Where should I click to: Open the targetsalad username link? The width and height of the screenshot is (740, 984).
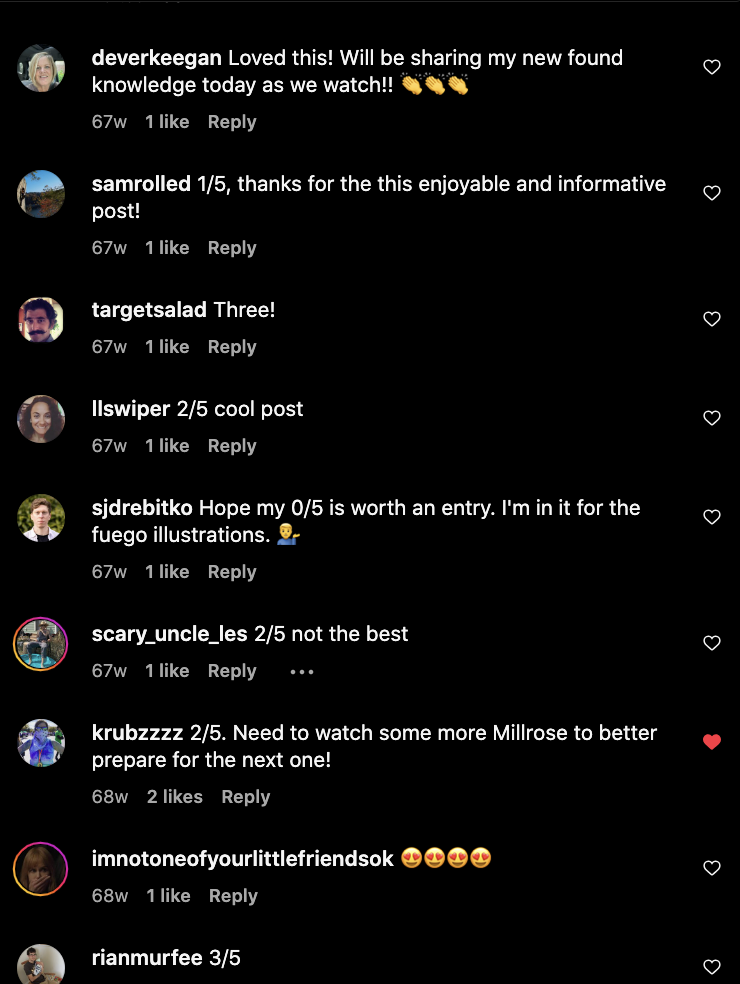click(x=149, y=310)
